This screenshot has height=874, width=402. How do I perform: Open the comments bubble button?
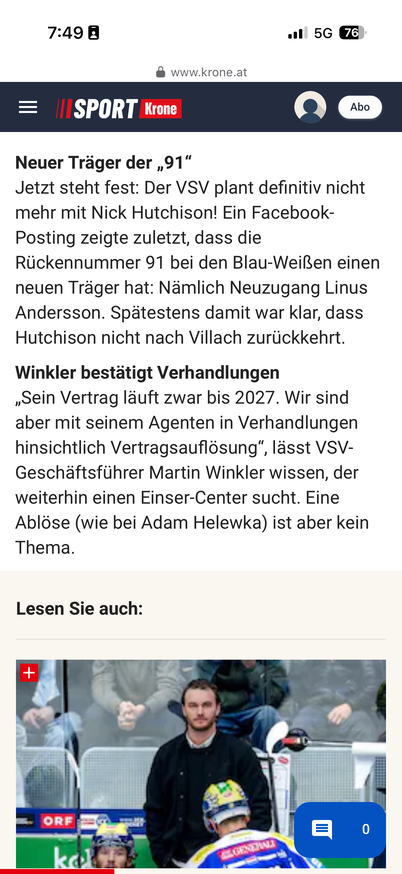(x=340, y=829)
